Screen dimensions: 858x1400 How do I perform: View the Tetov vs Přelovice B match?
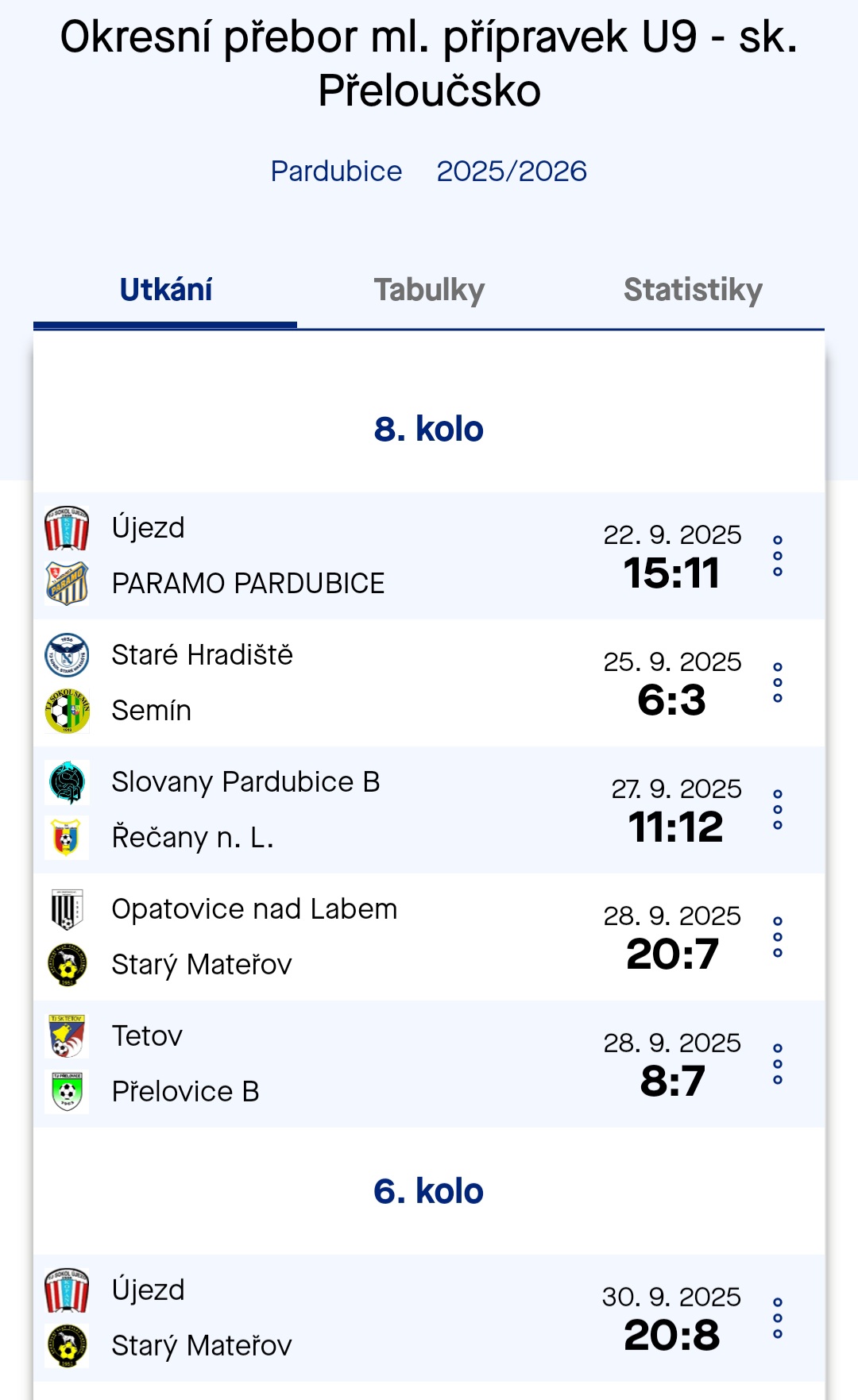click(x=672, y=1081)
